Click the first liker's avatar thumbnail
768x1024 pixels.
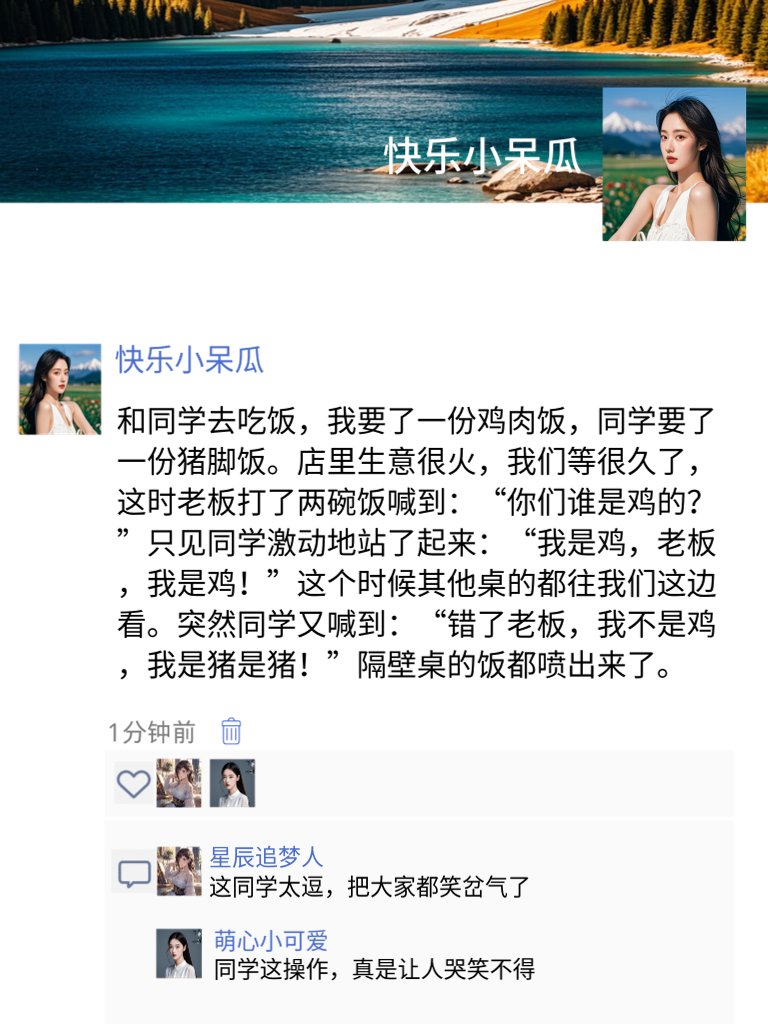[176, 782]
